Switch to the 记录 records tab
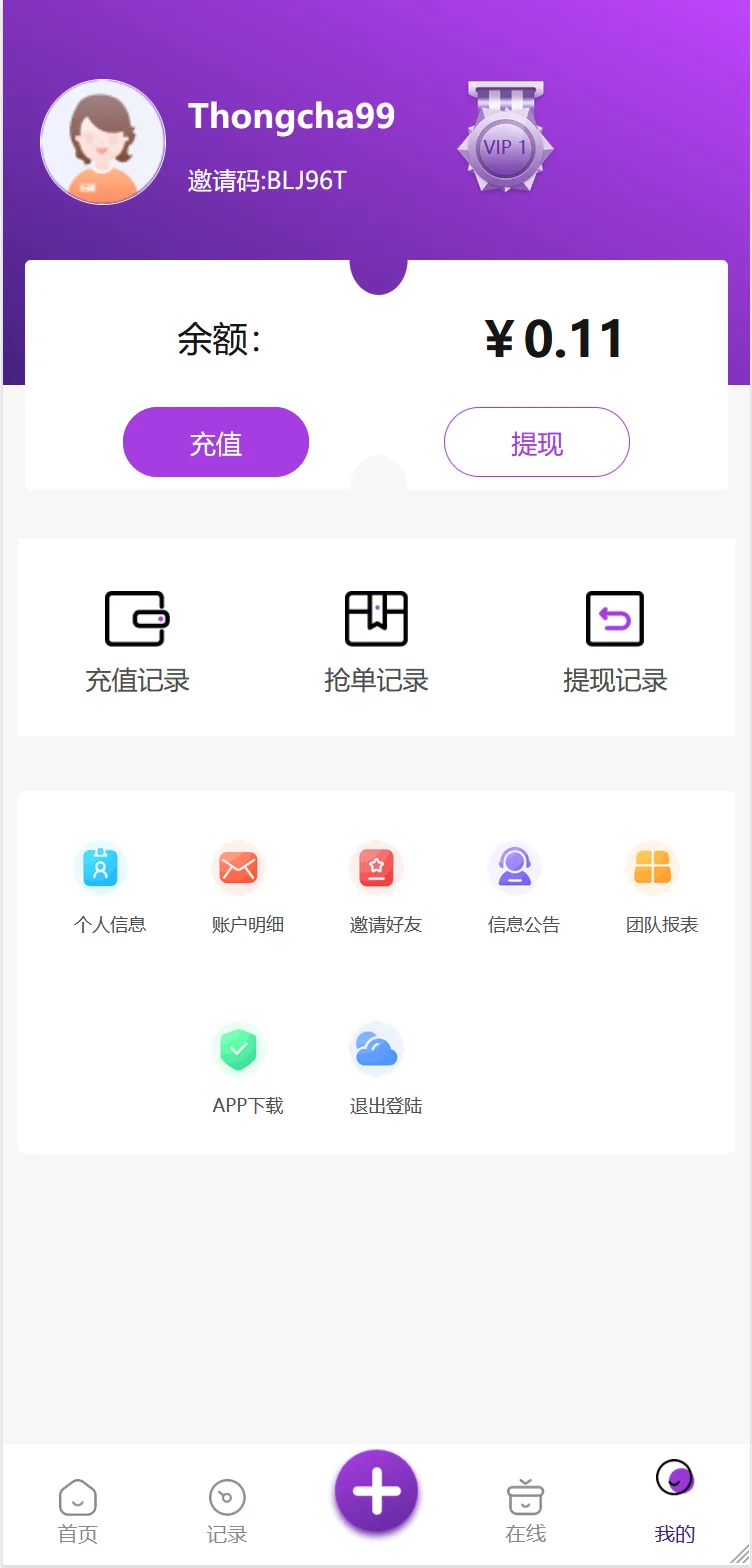752x1568 pixels. [x=227, y=1510]
